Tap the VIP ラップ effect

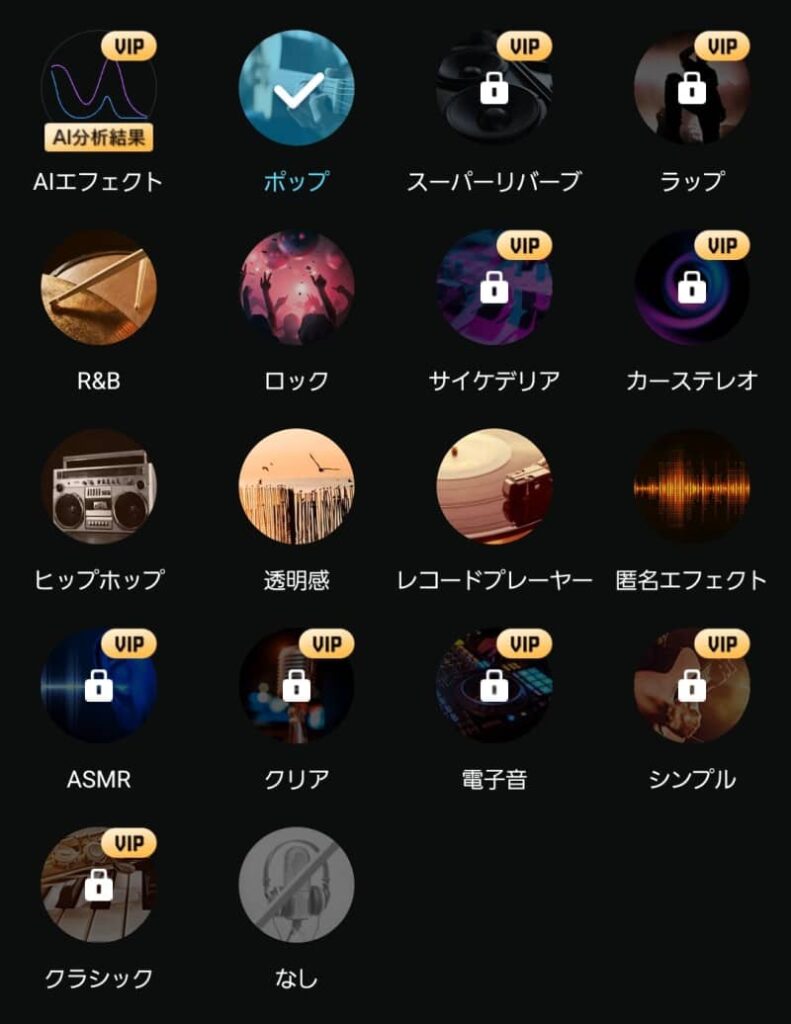point(692,89)
